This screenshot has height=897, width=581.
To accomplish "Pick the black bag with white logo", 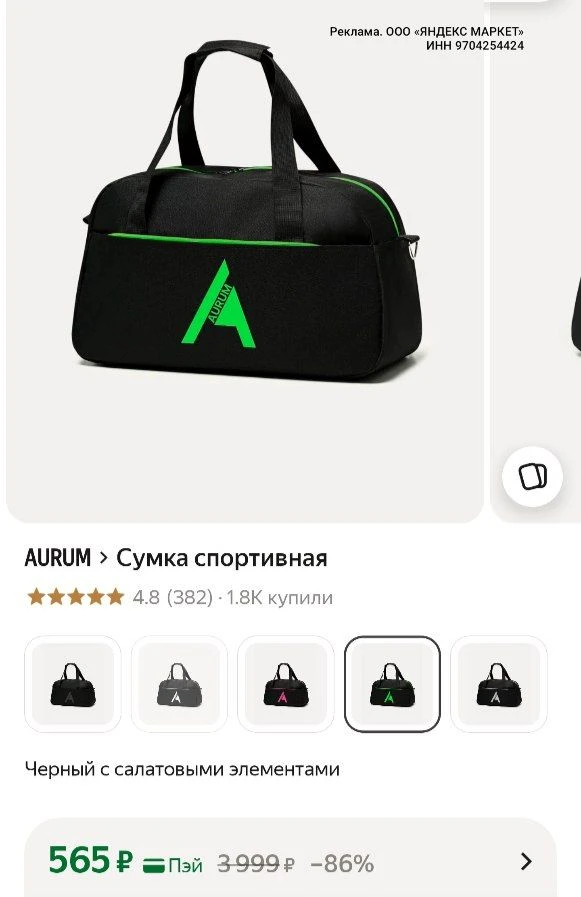I will tap(499, 684).
